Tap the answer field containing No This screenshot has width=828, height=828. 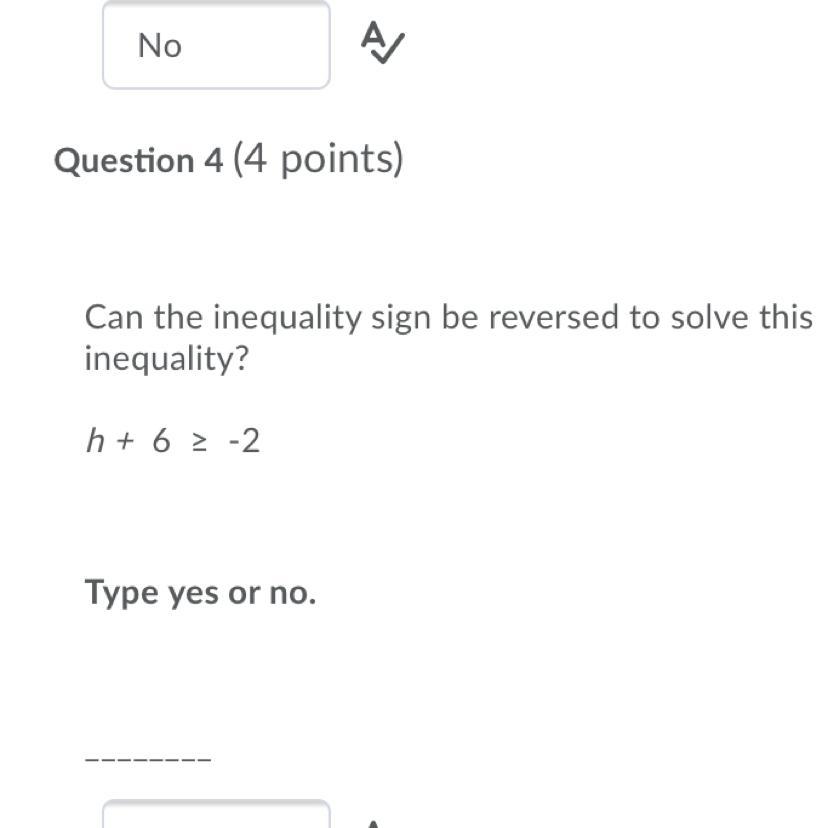216,46
